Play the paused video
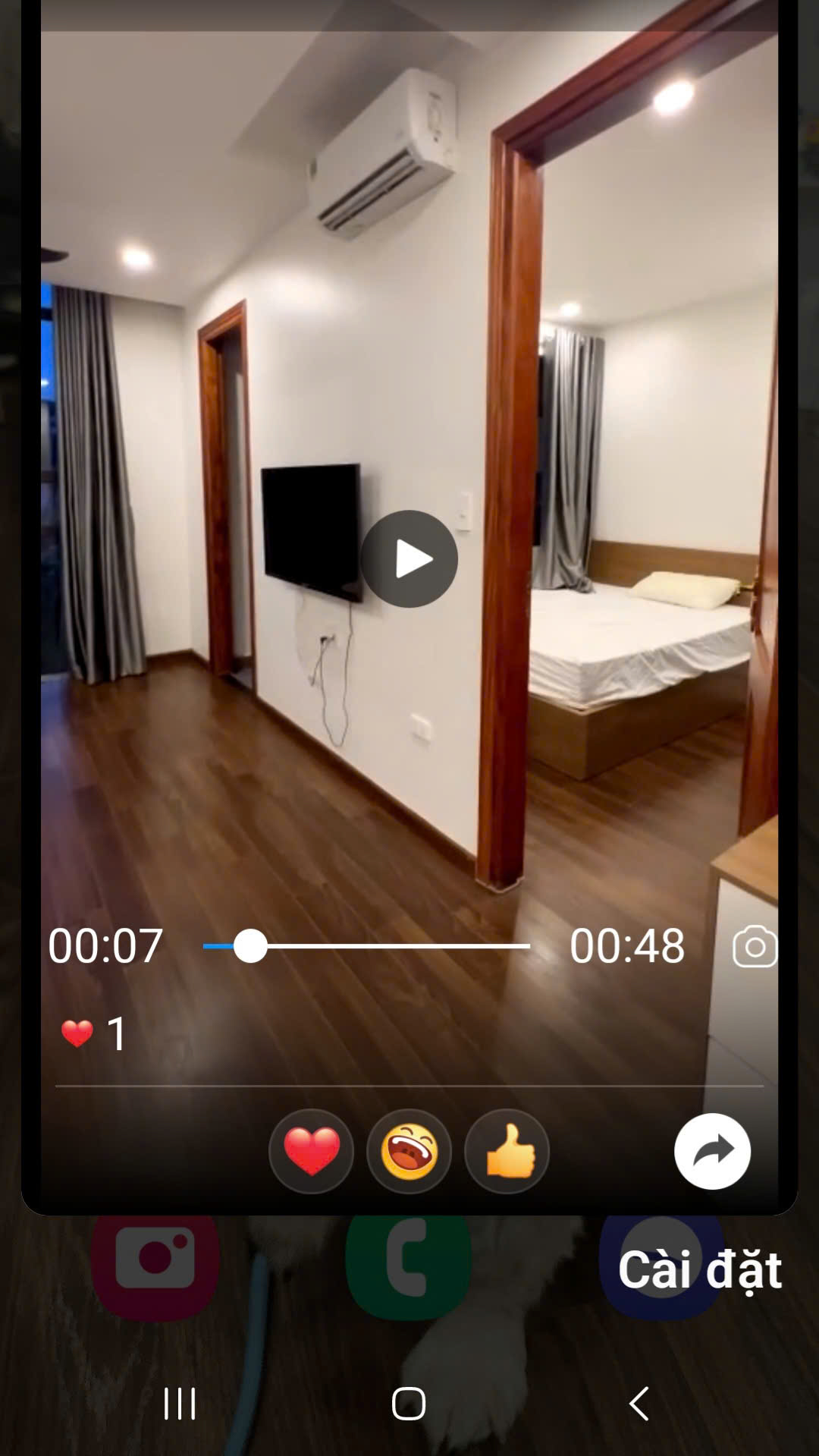Image resolution: width=819 pixels, height=1456 pixels. pos(409,559)
